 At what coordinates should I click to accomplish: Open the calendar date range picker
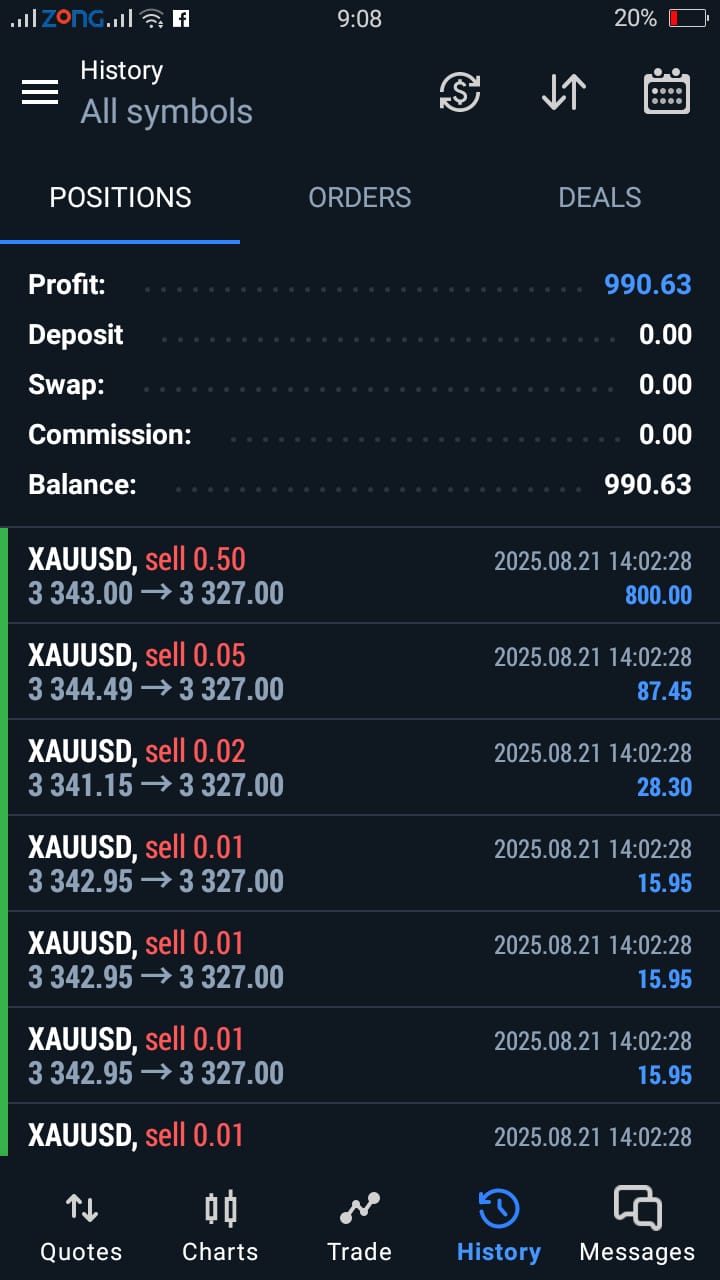tap(666, 92)
